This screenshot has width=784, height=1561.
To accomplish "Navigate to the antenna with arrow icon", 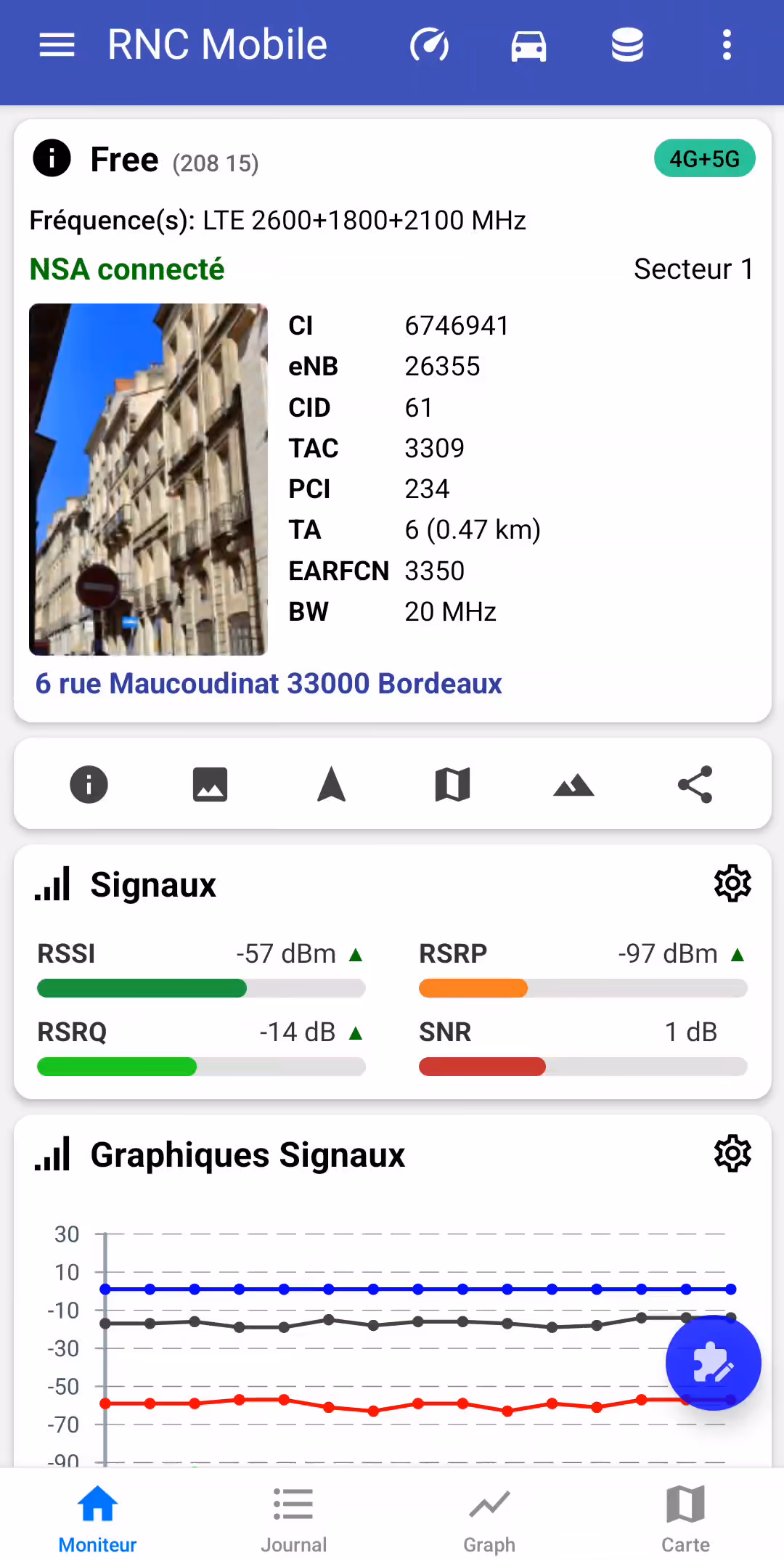I will click(x=331, y=785).
